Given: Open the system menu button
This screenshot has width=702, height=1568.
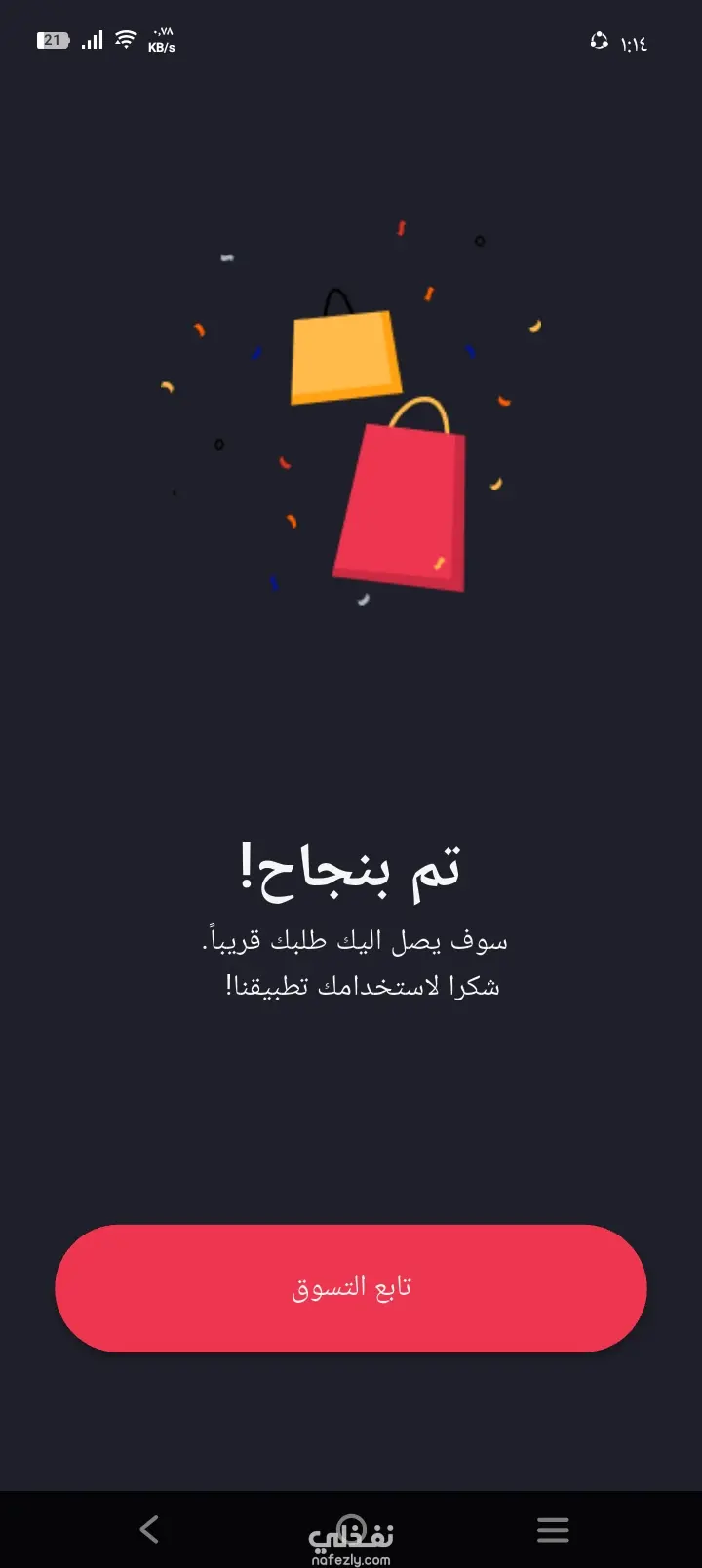Looking at the screenshot, I should pyautogui.click(x=553, y=1529).
